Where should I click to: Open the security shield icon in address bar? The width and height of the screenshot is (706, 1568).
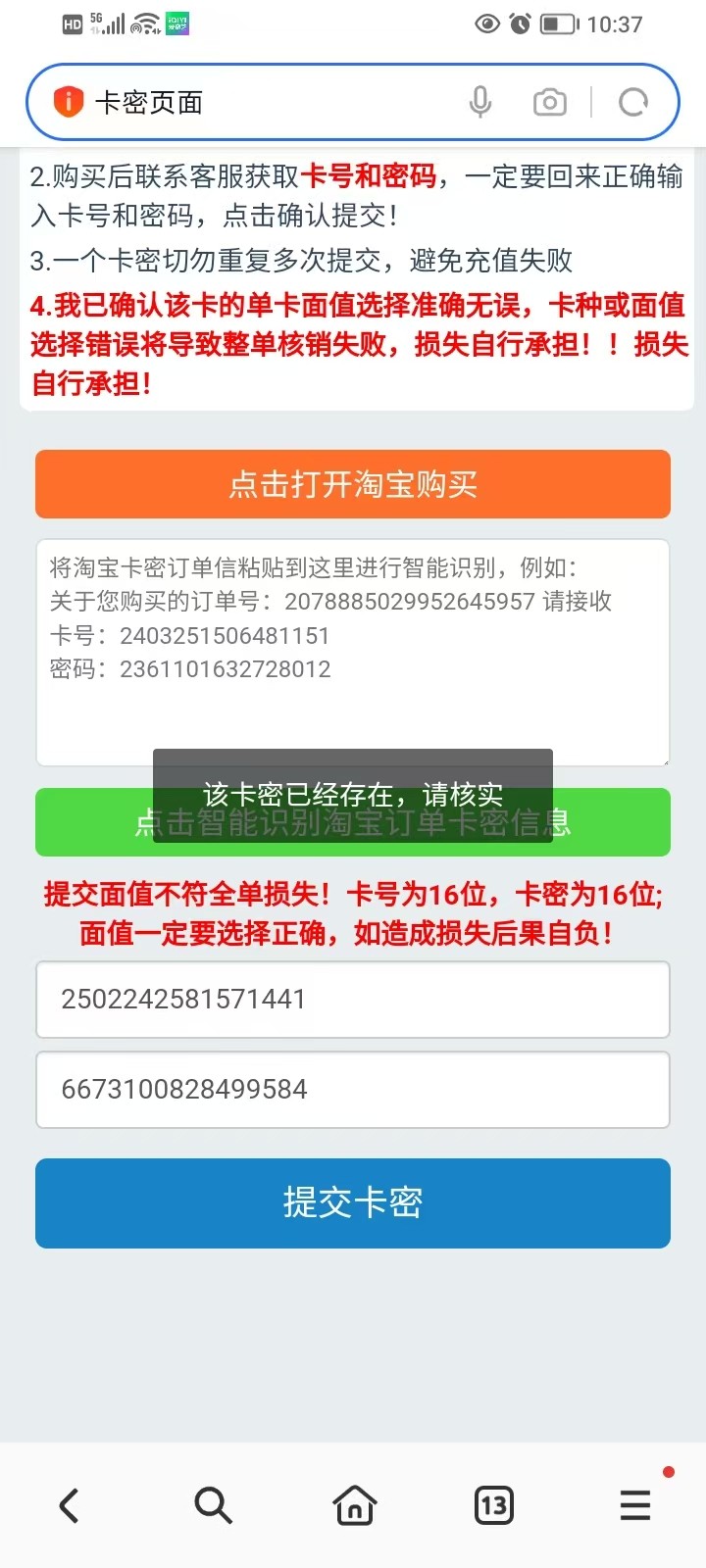coord(68,102)
